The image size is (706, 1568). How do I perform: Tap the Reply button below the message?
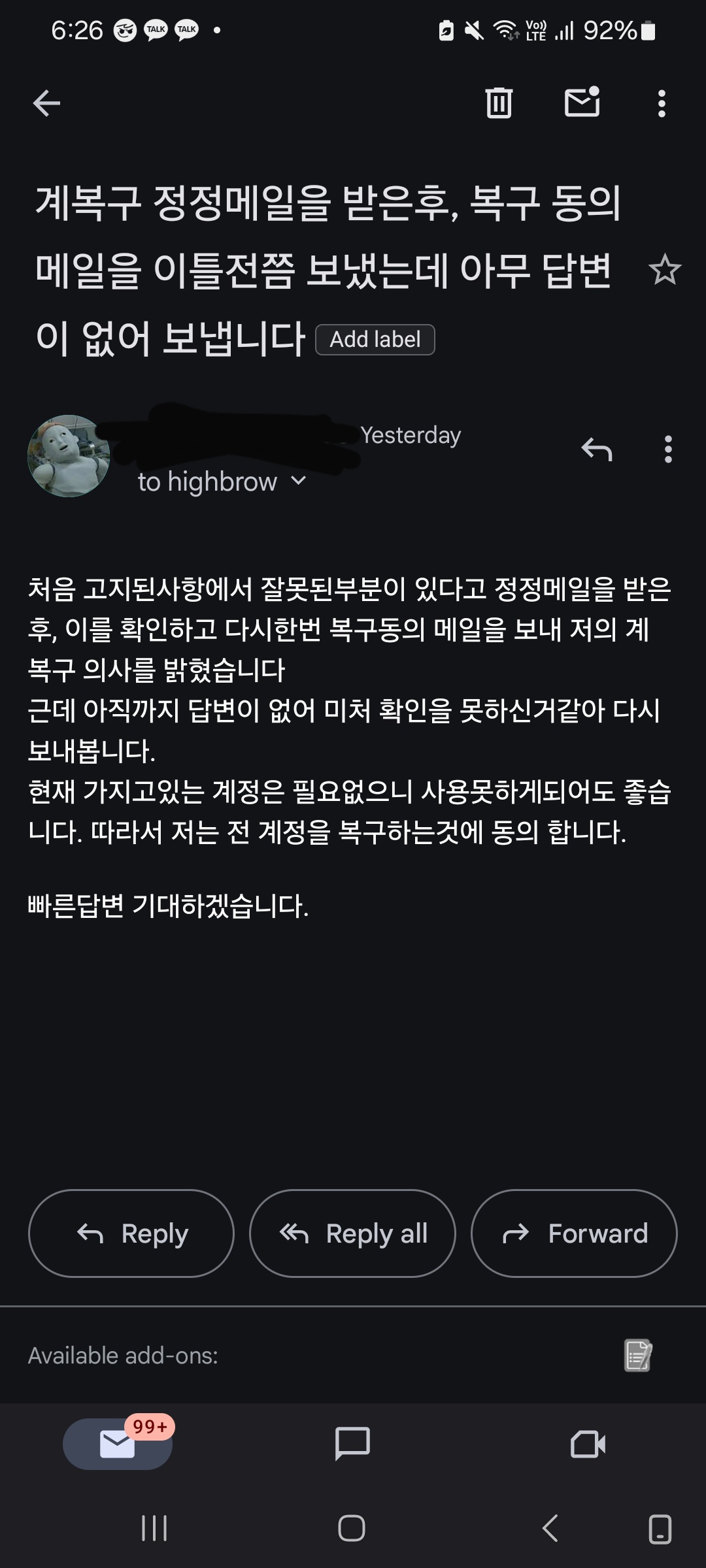click(131, 1233)
